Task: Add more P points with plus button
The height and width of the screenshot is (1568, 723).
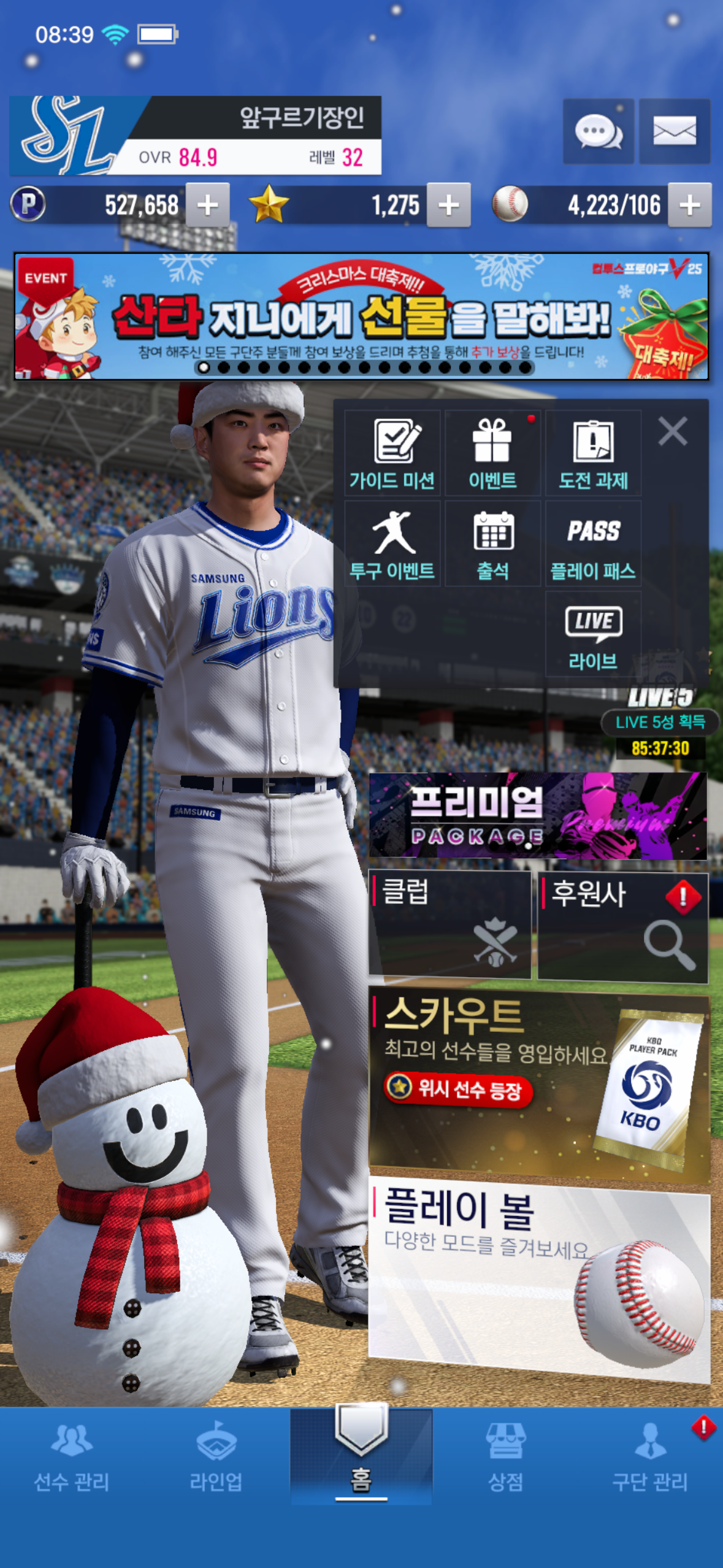Action: 208,205
